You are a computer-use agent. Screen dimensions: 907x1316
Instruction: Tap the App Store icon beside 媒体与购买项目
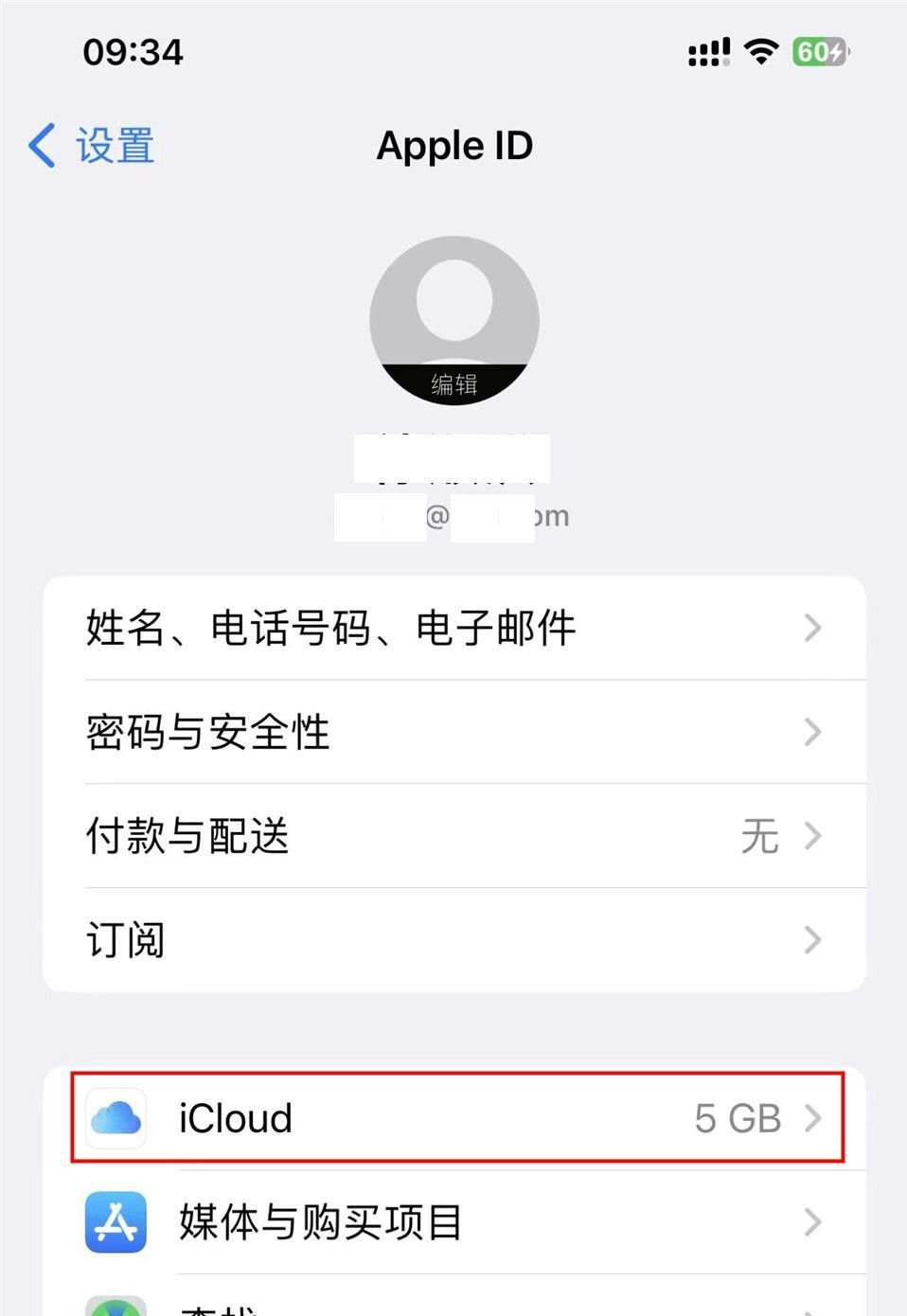(116, 1222)
